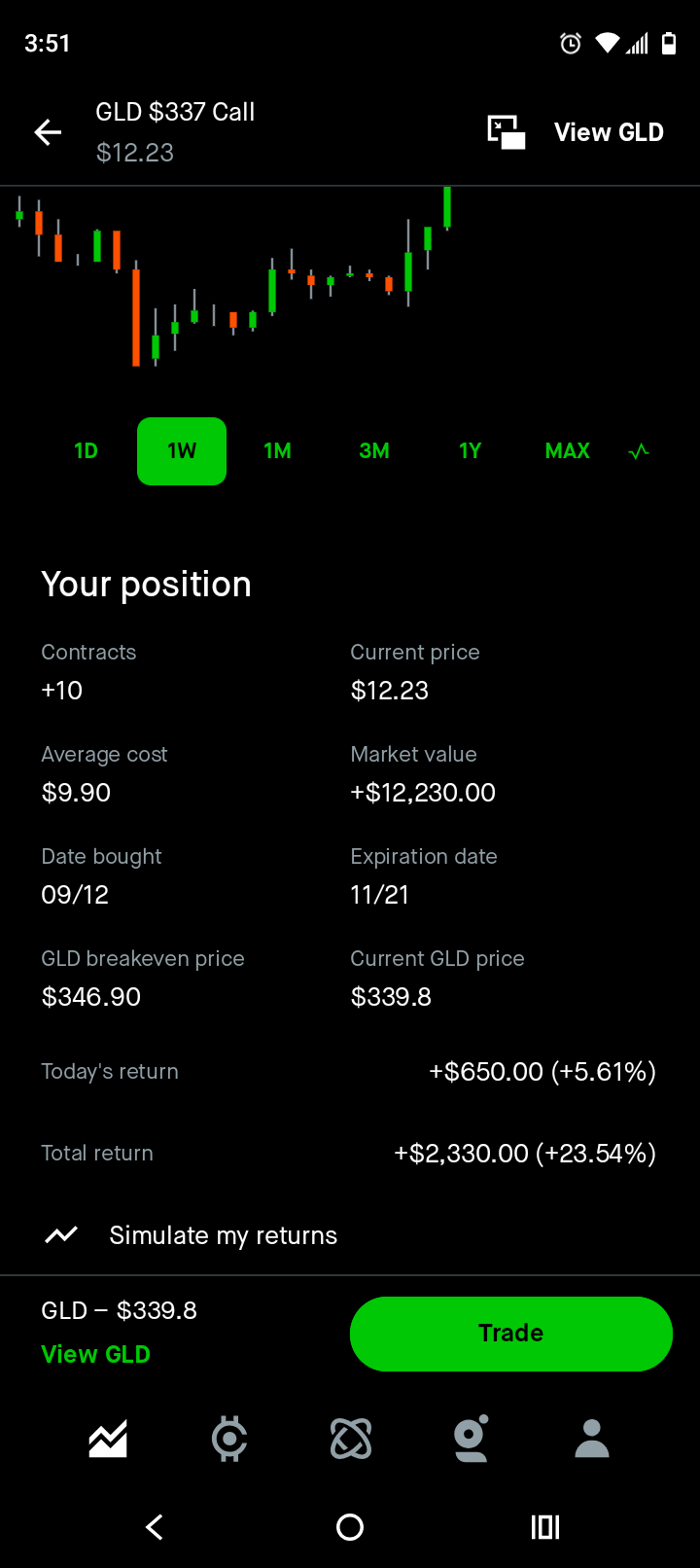Open the green View GLD link
This screenshot has height=1568, width=700.
(x=95, y=1354)
